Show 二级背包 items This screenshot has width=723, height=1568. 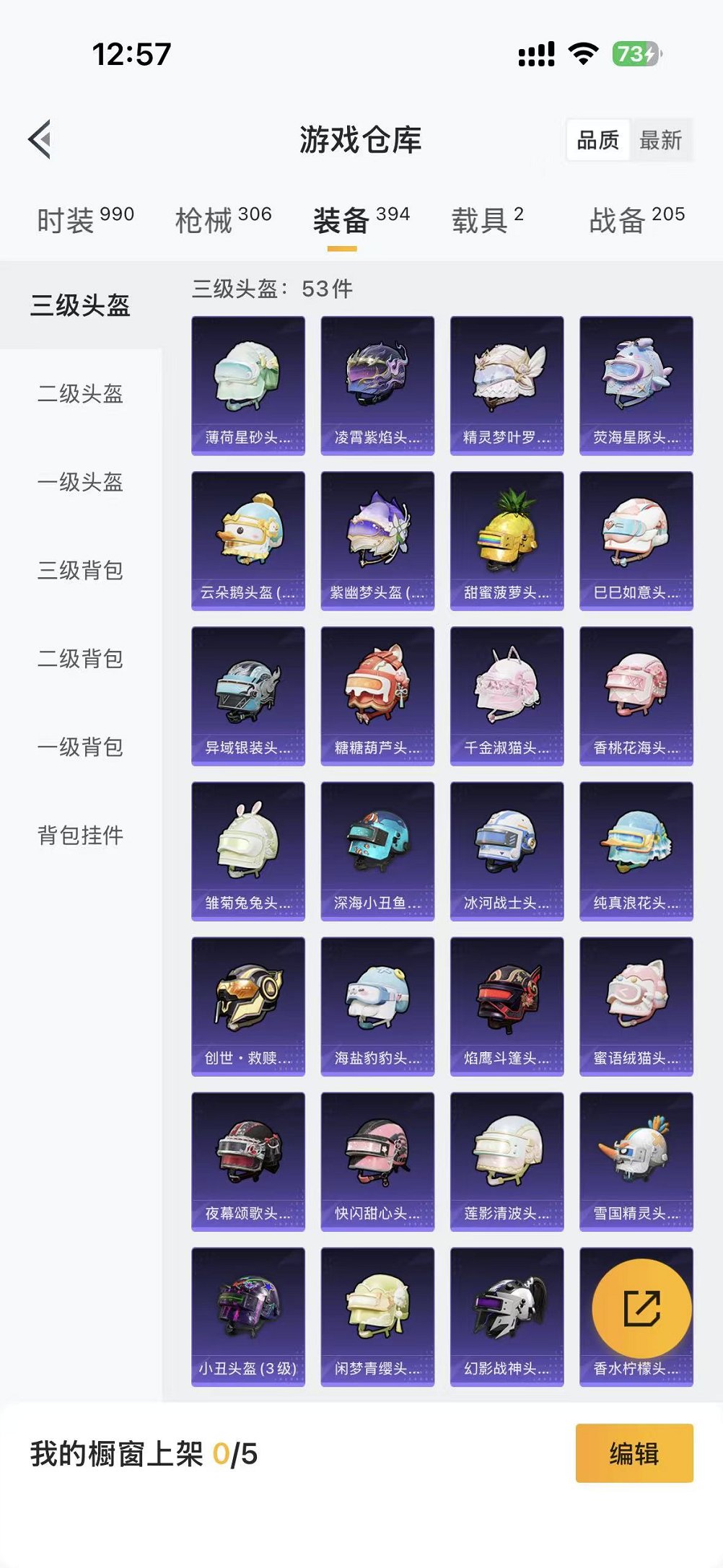[80, 659]
